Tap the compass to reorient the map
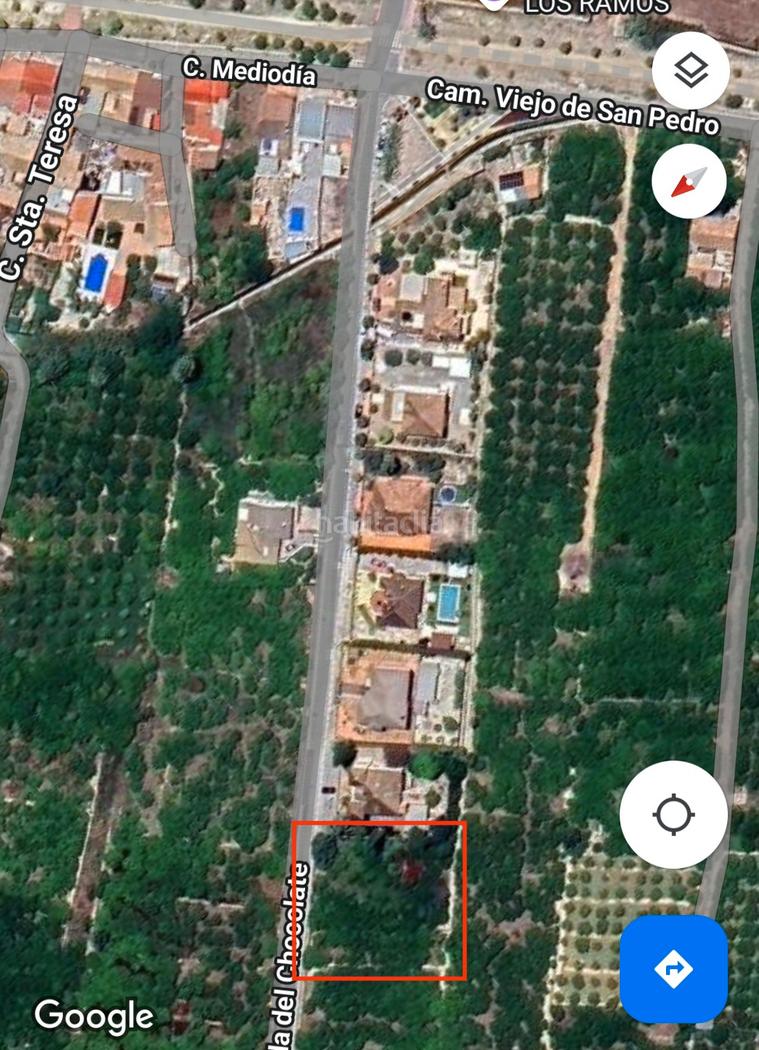The image size is (759, 1050). pyautogui.click(x=690, y=183)
